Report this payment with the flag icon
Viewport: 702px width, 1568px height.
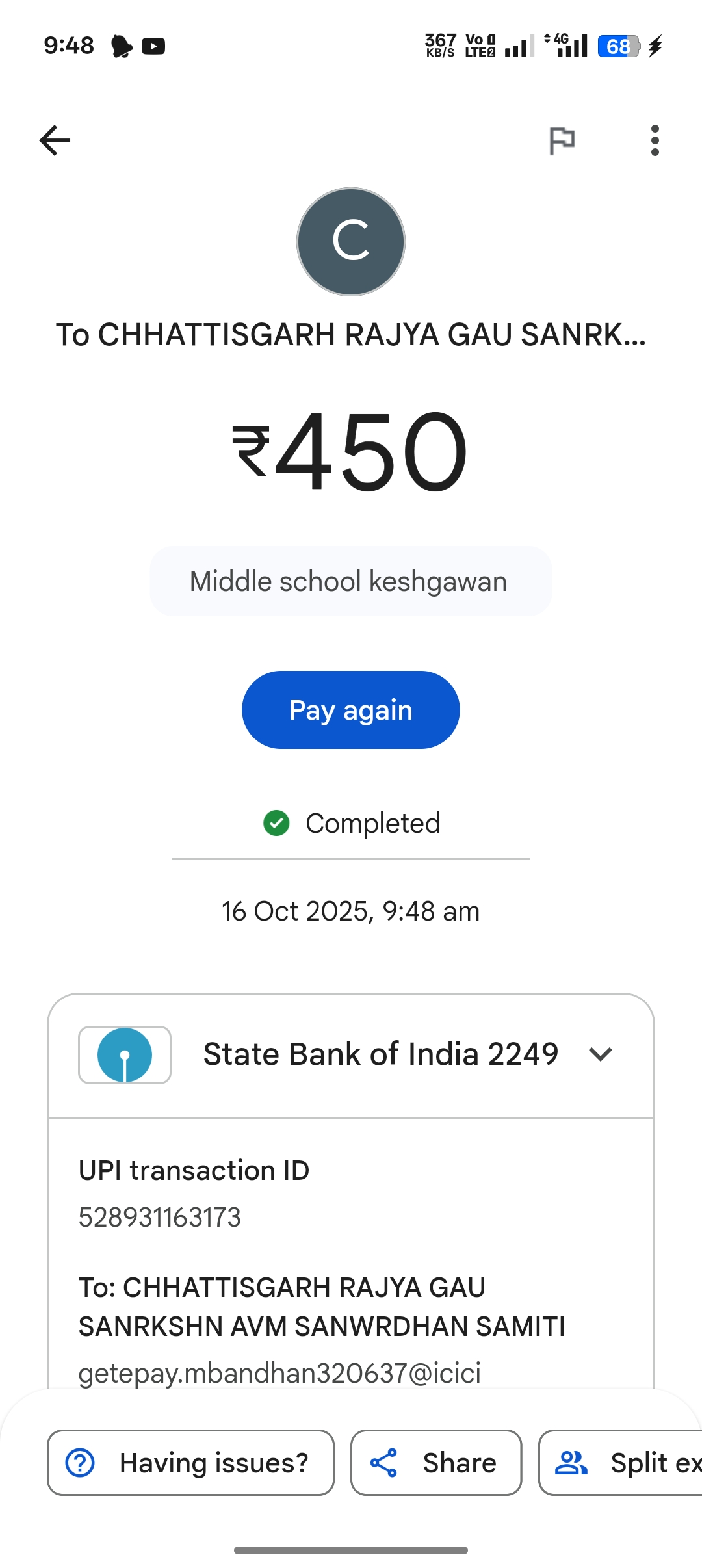pyautogui.click(x=562, y=140)
